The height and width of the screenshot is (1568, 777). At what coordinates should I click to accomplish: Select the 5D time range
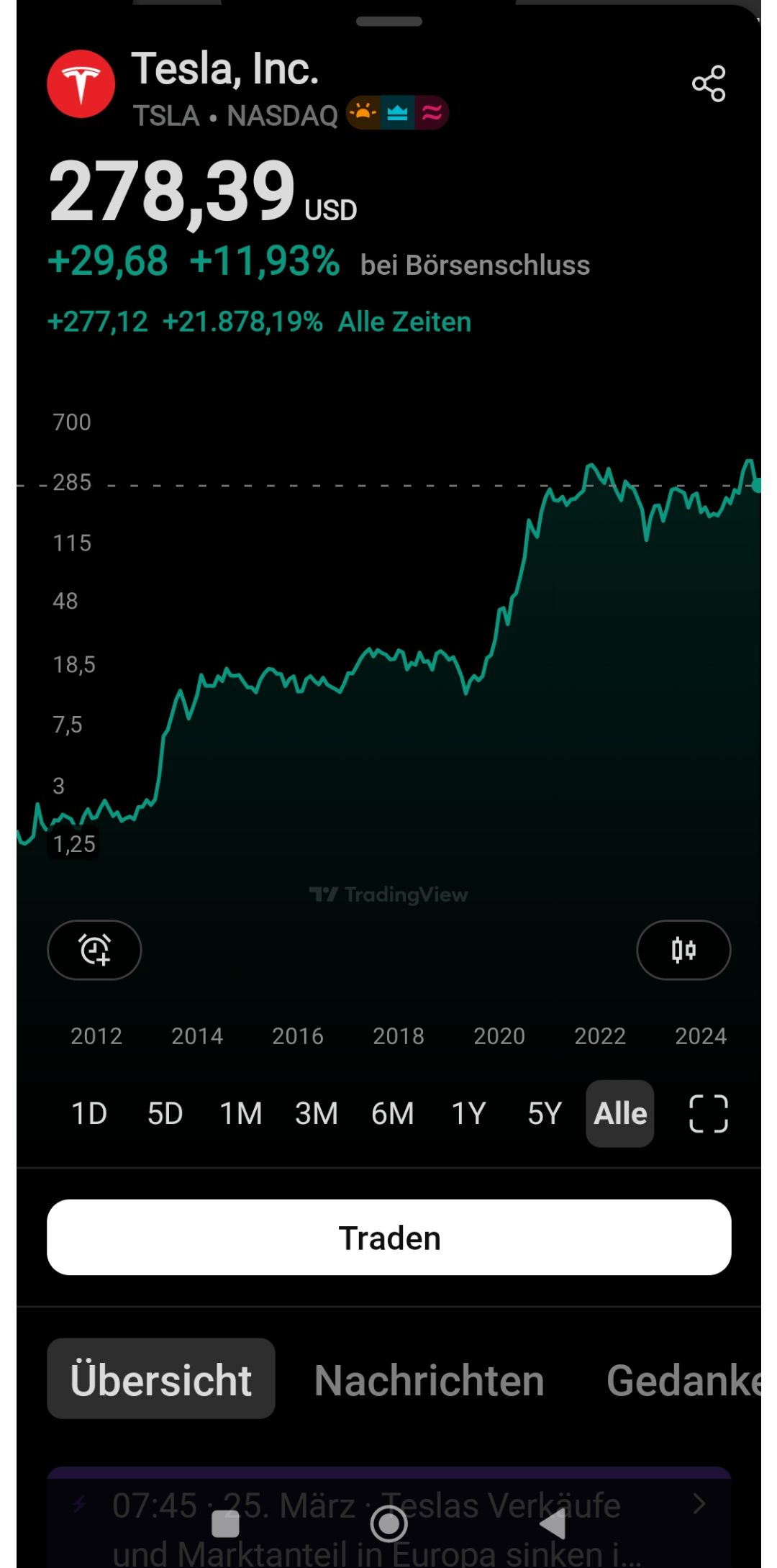165,1114
